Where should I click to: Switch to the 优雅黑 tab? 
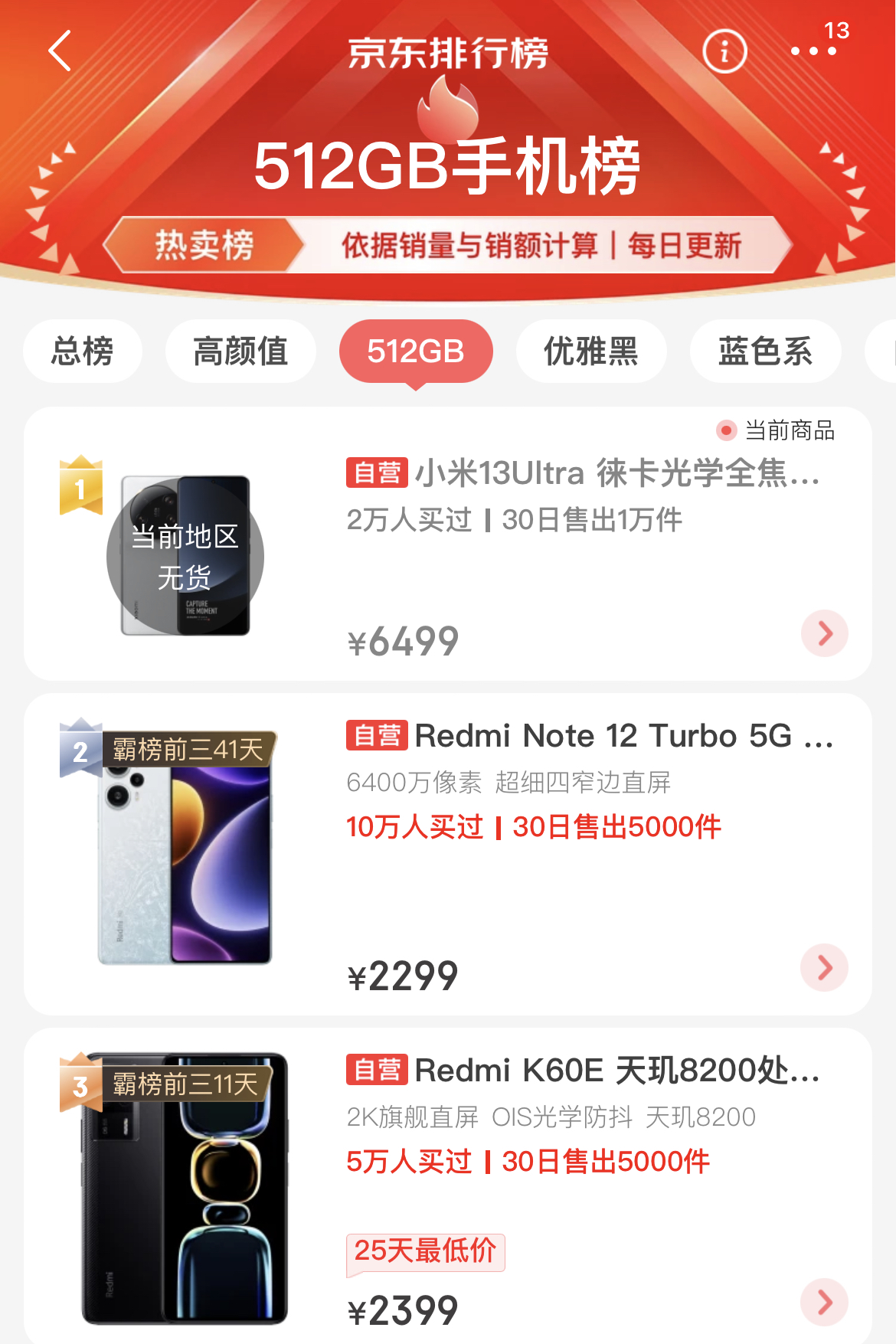click(x=590, y=351)
